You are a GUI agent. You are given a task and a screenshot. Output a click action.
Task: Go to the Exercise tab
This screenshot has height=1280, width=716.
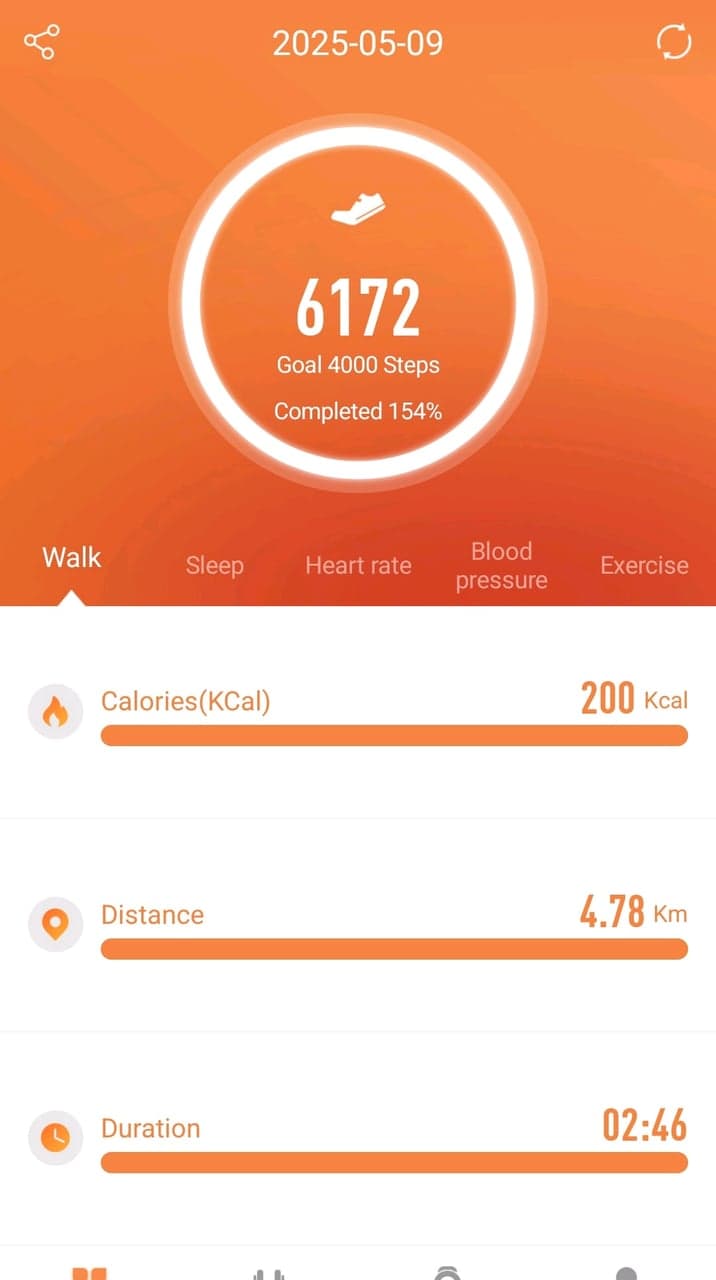(x=644, y=565)
